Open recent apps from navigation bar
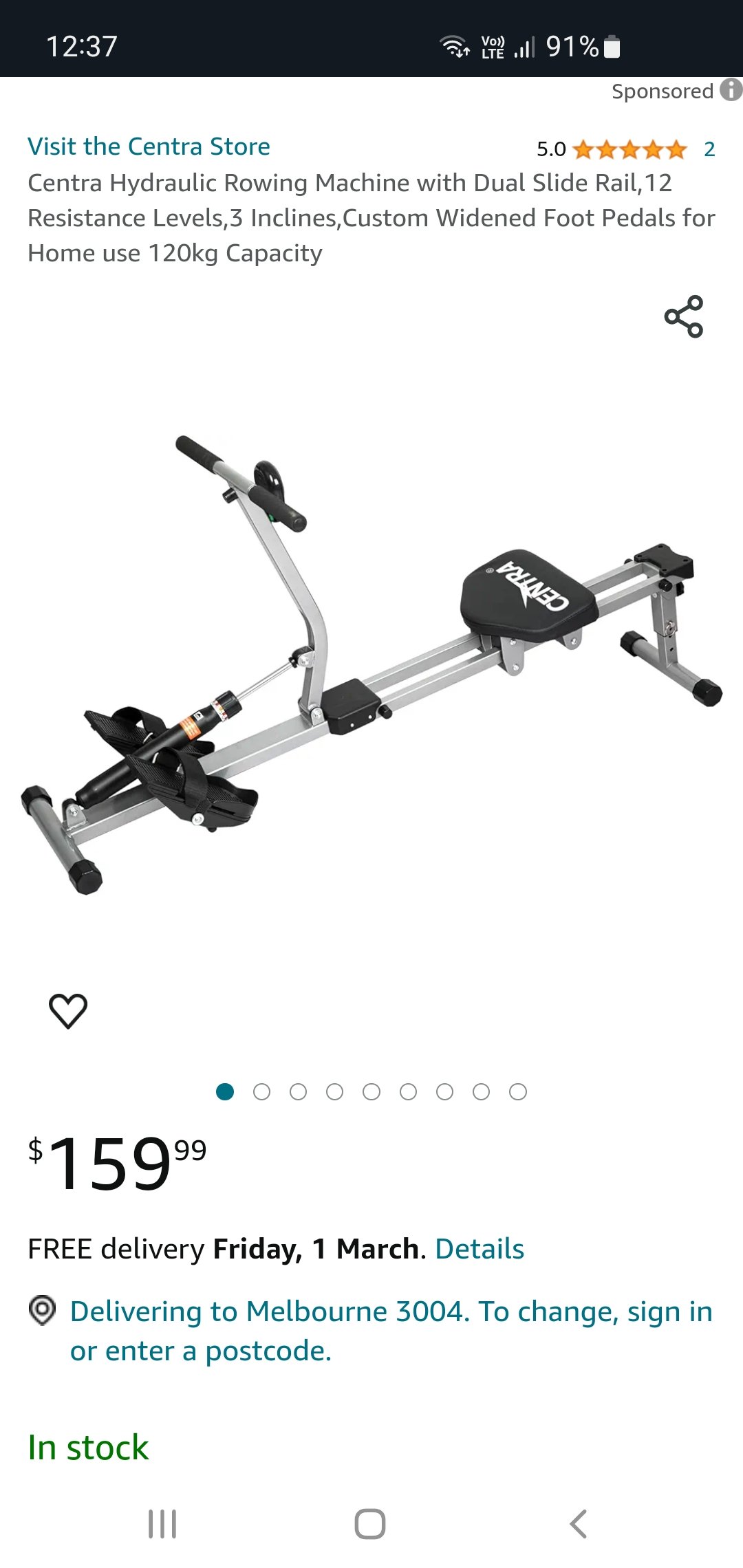The width and height of the screenshot is (743, 1568). click(162, 1524)
